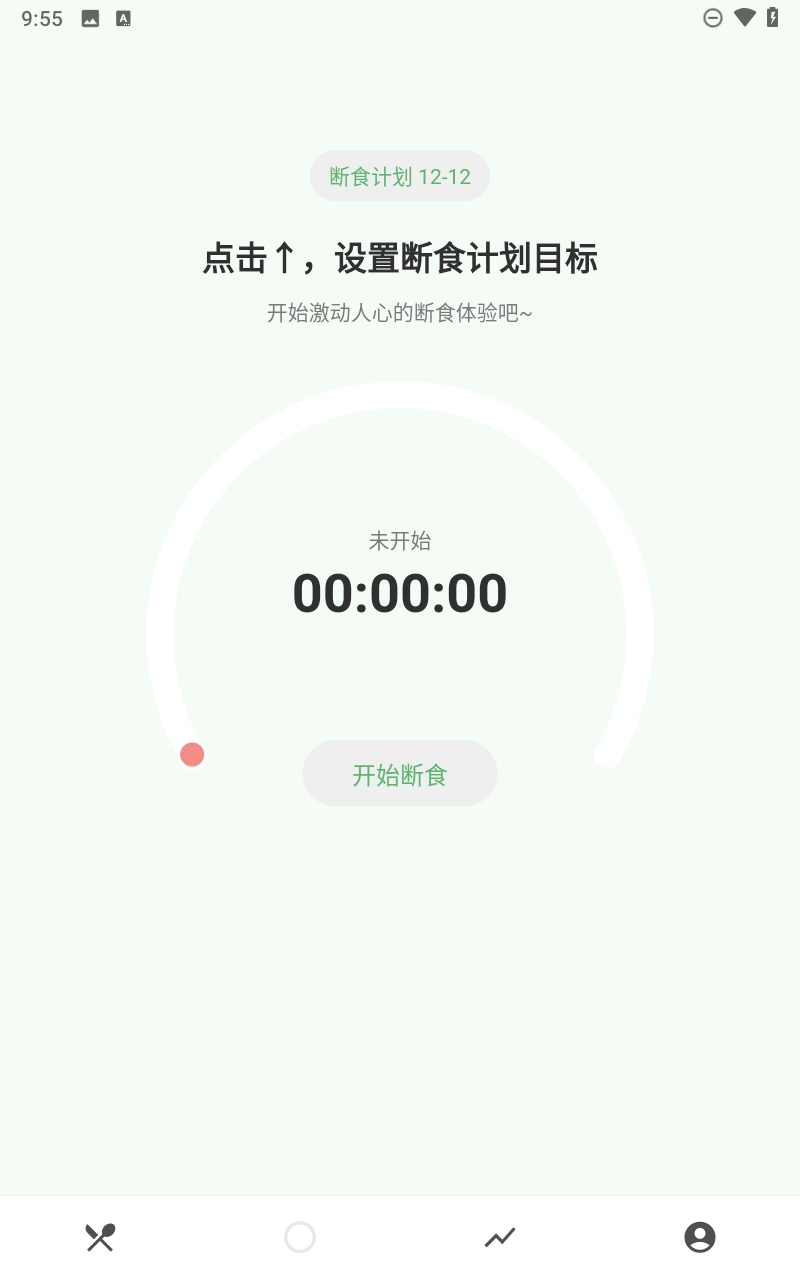Click the 点击↑ 设置断食计划目标 heading
Viewport: 800px width, 1280px height.
click(x=400, y=257)
